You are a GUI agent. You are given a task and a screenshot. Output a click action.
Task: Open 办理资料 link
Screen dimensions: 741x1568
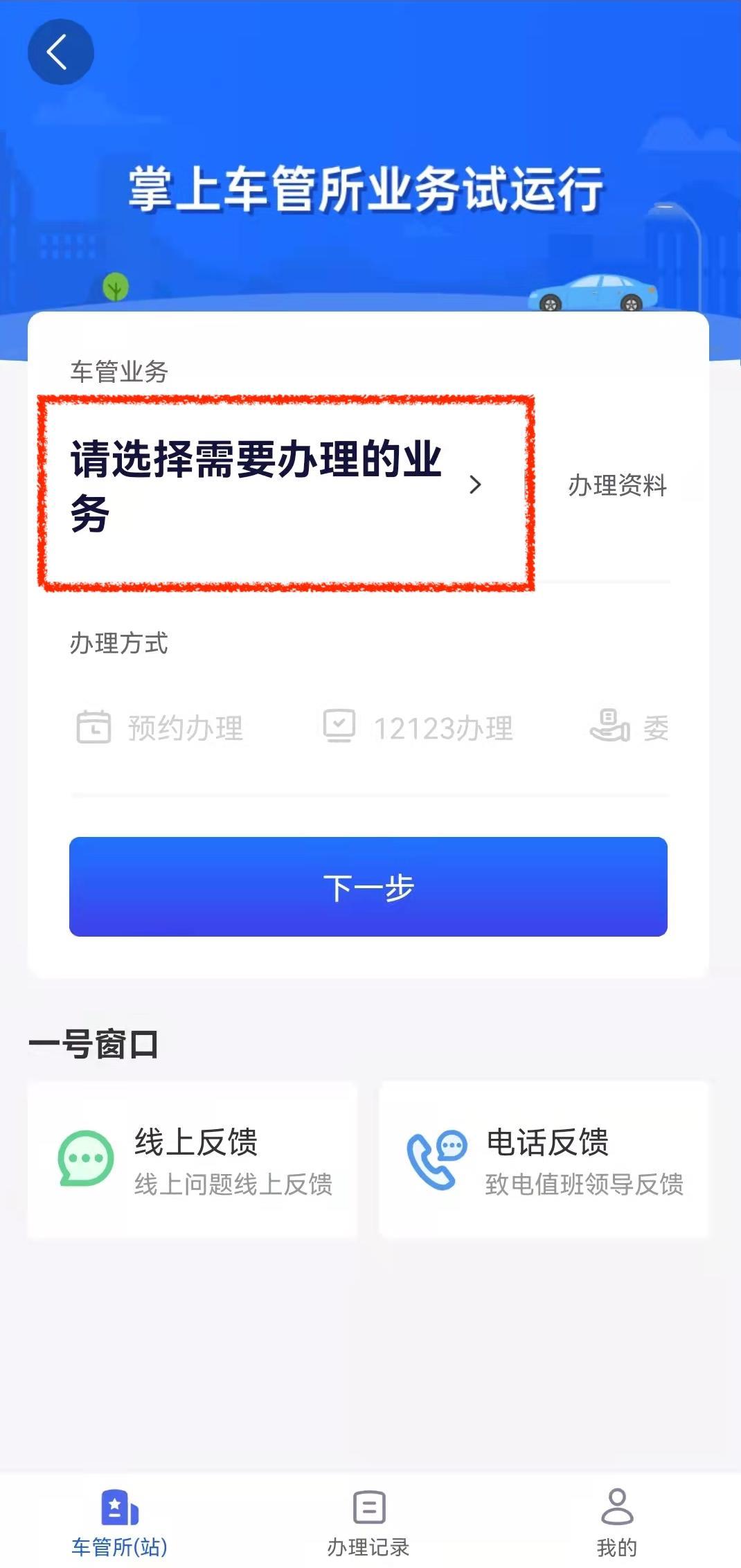point(617,485)
